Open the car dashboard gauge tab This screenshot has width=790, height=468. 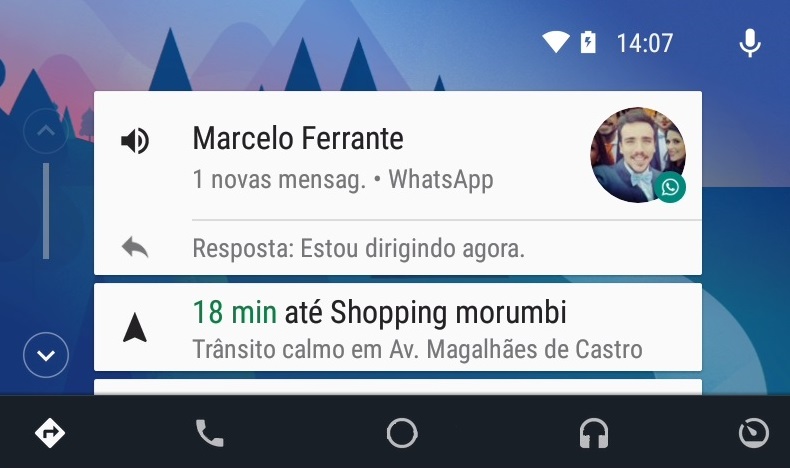(x=753, y=433)
